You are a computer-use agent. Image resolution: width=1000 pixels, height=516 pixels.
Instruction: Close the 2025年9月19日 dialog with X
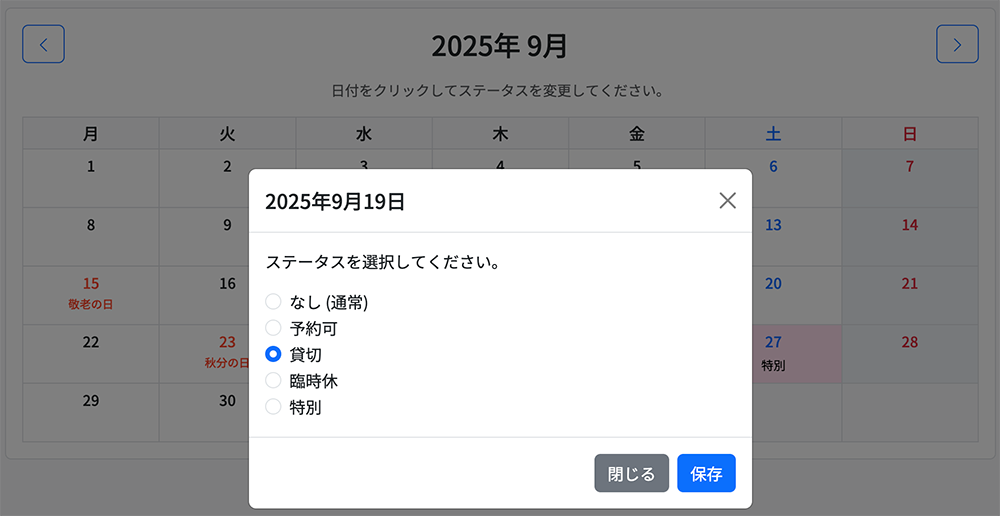(x=727, y=200)
